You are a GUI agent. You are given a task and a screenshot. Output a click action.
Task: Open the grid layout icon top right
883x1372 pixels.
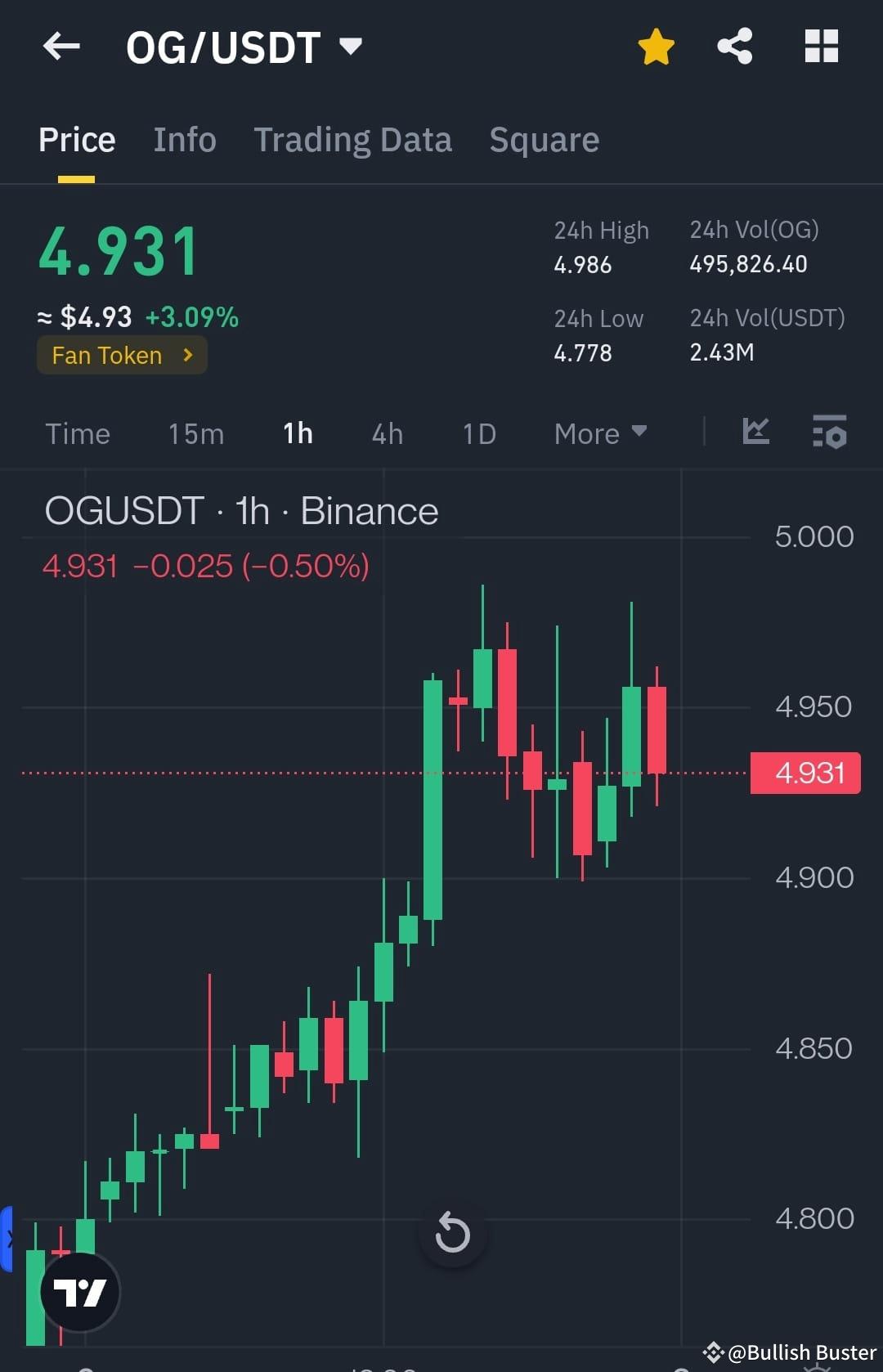821,47
